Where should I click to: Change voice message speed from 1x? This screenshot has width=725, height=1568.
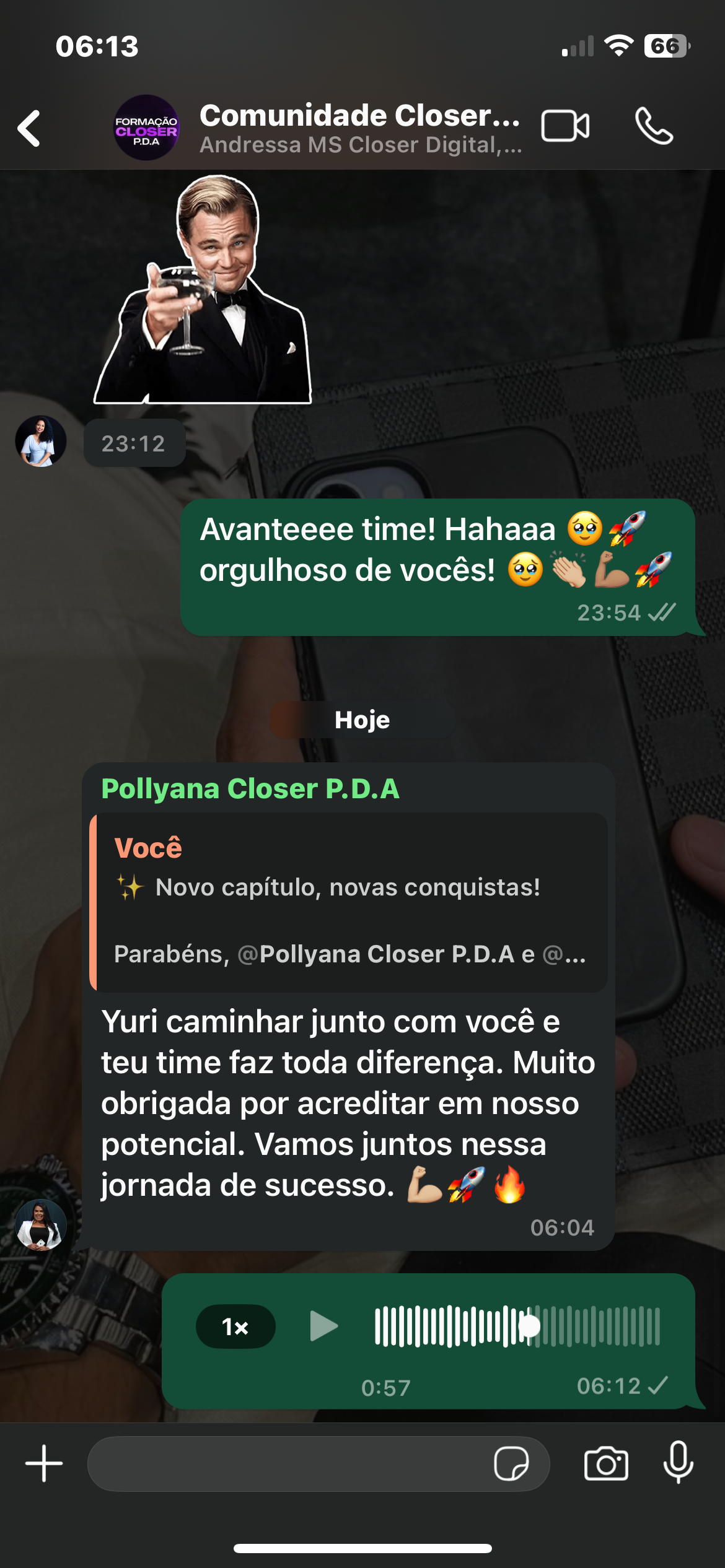[235, 1326]
